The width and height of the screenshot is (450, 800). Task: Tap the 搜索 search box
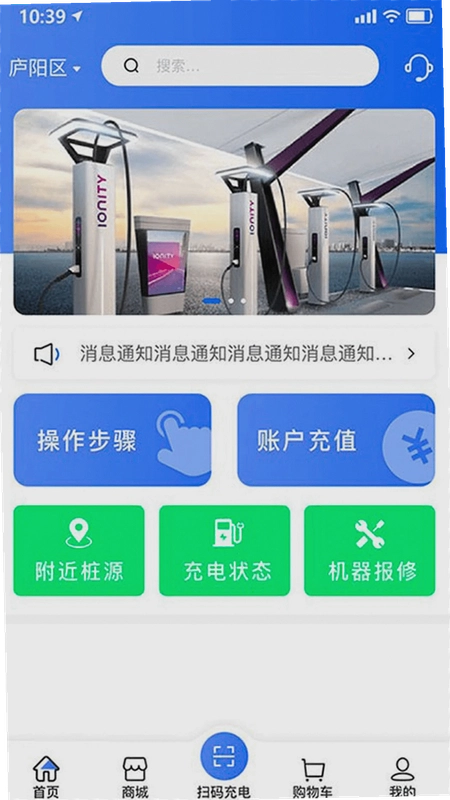point(240,66)
